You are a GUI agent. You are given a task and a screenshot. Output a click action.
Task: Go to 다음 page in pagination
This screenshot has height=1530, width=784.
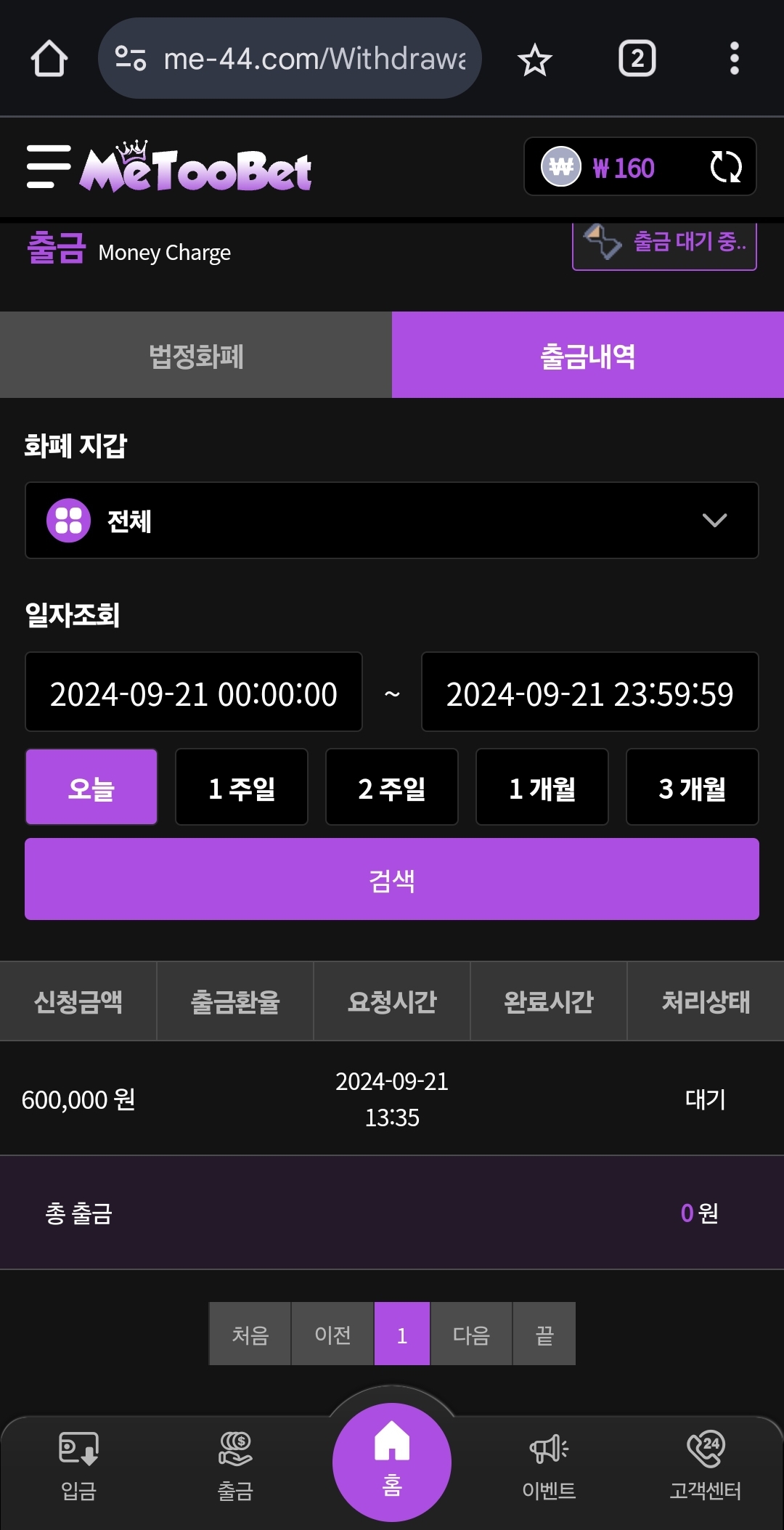pyautogui.click(x=471, y=1334)
